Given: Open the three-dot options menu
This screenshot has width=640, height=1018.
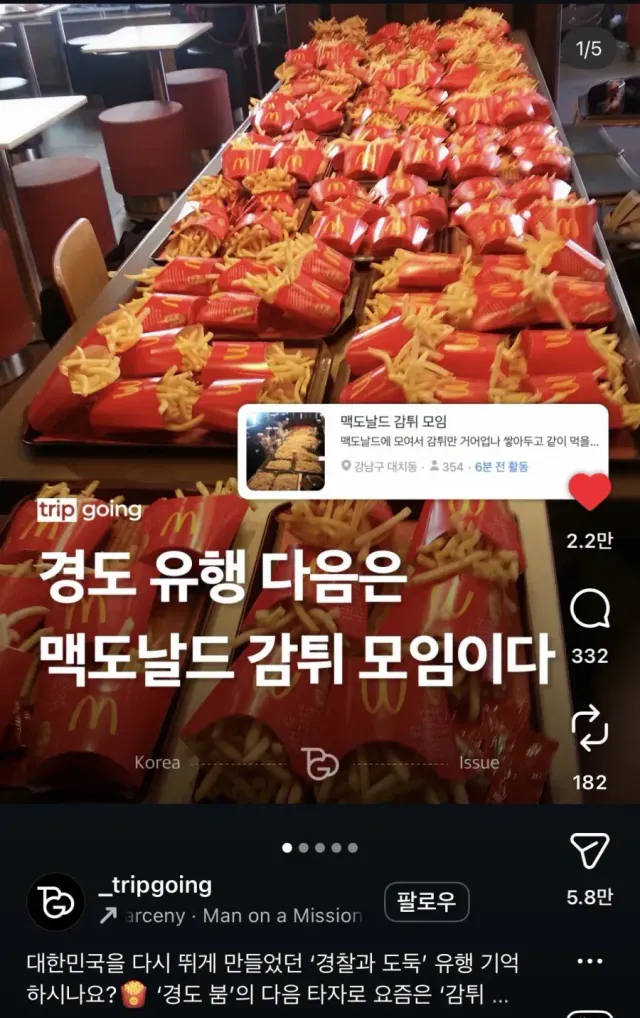Looking at the screenshot, I should (x=590, y=962).
